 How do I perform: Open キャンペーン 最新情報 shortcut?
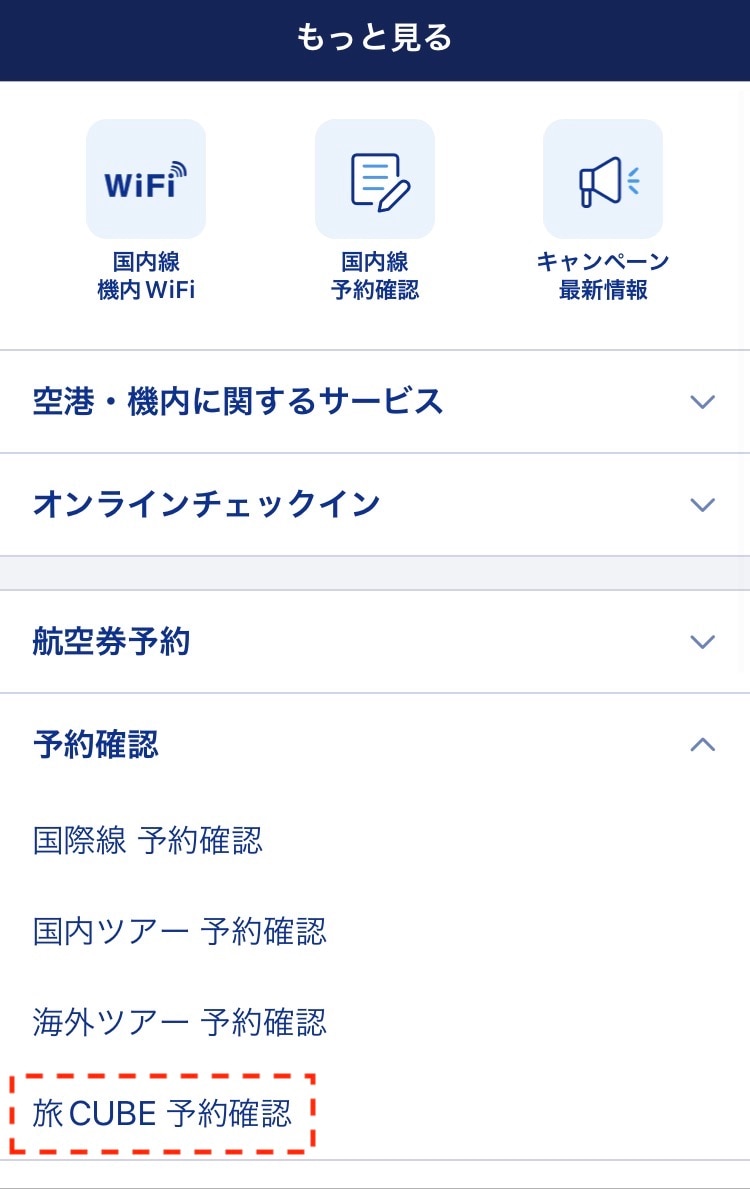tap(603, 180)
